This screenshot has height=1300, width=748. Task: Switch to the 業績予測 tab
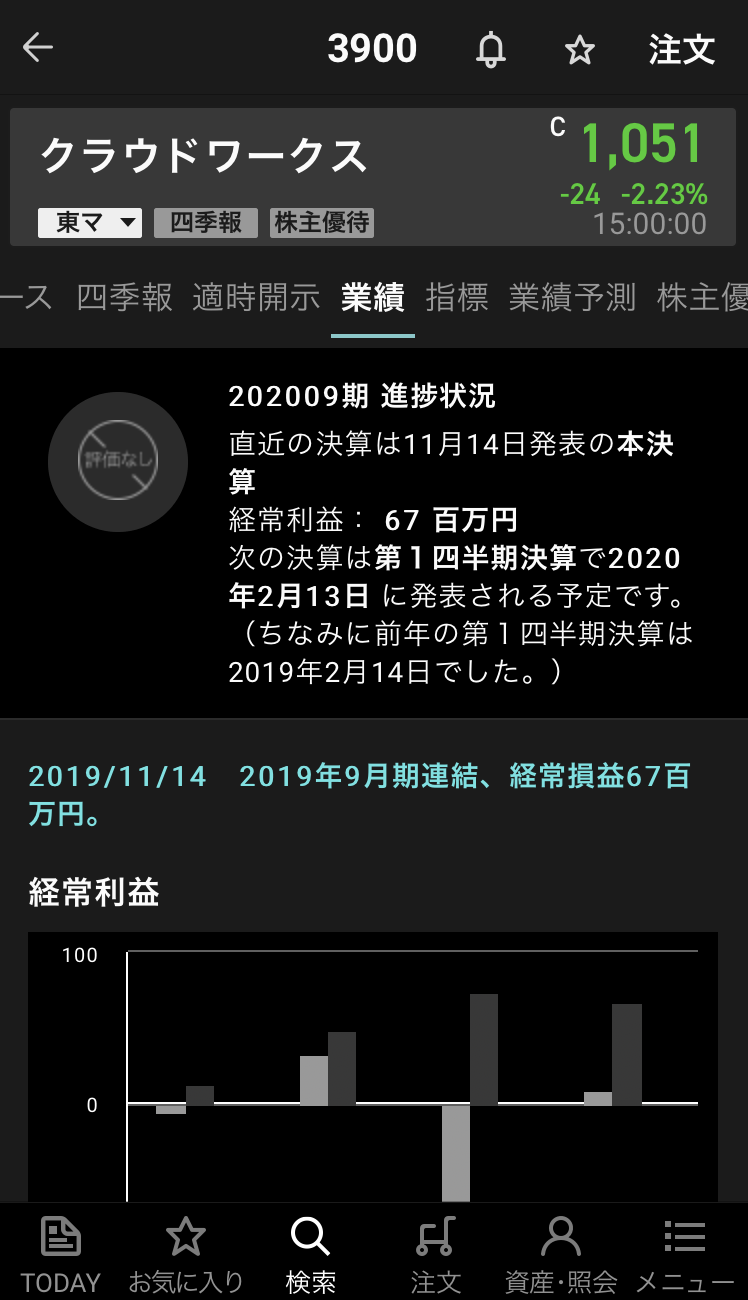click(x=572, y=297)
